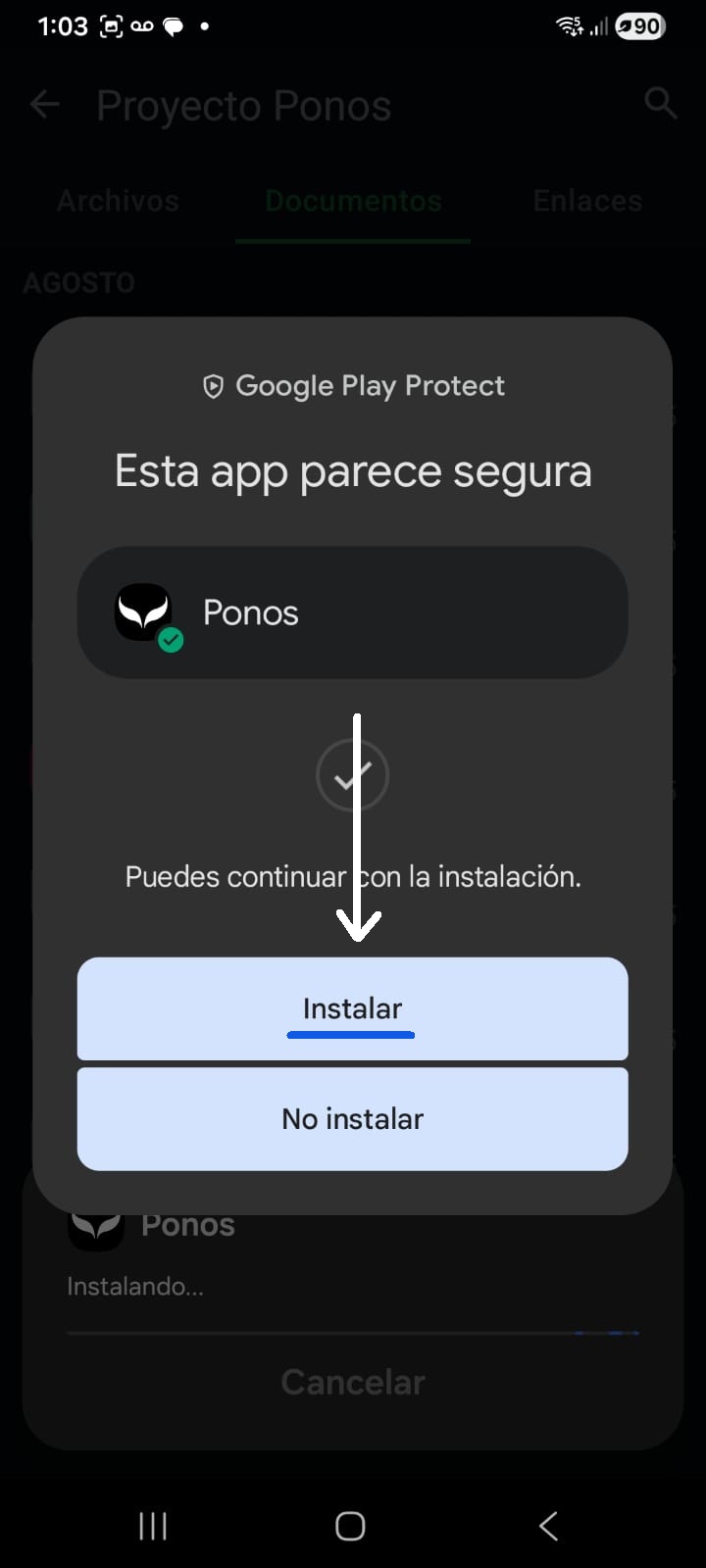The width and height of the screenshot is (706, 1568).
Task: Switch to the Enlaces tab
Action: pyautogui.click(x=586, y=200)
